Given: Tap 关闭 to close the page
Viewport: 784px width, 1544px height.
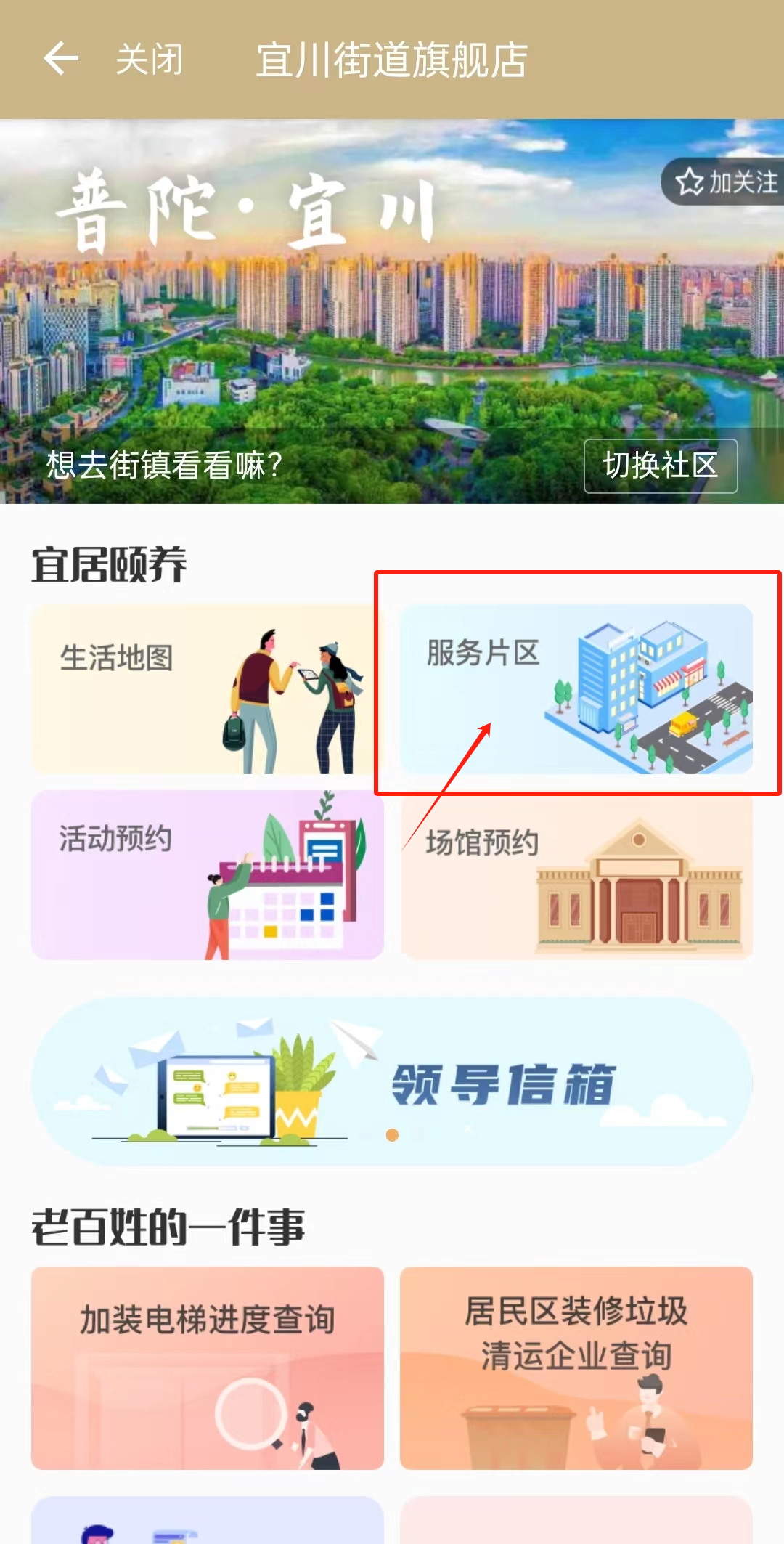Looking at the screenshot, I should point(150,59).
